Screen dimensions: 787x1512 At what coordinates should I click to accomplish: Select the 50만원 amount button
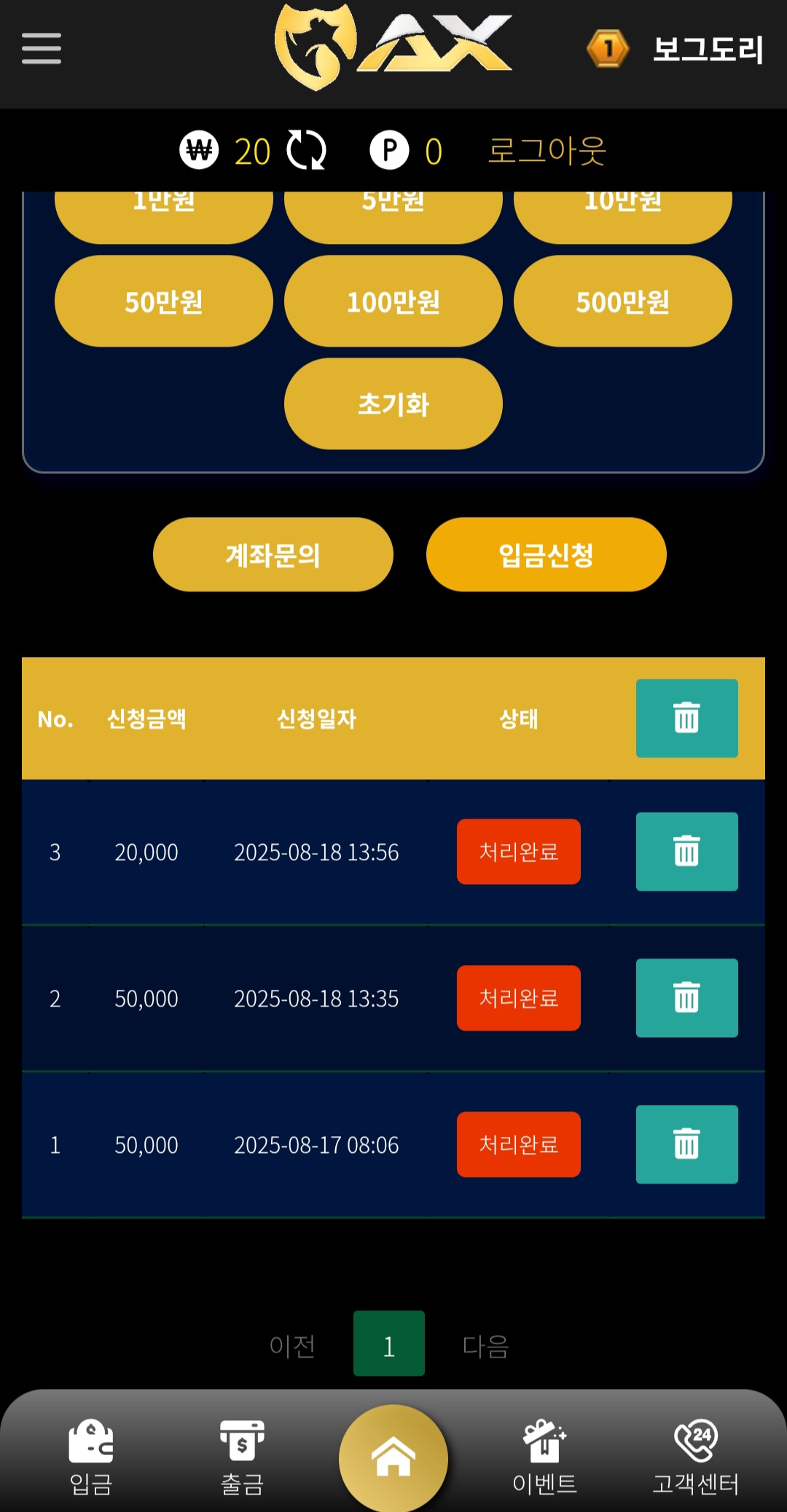coord(164,302)
